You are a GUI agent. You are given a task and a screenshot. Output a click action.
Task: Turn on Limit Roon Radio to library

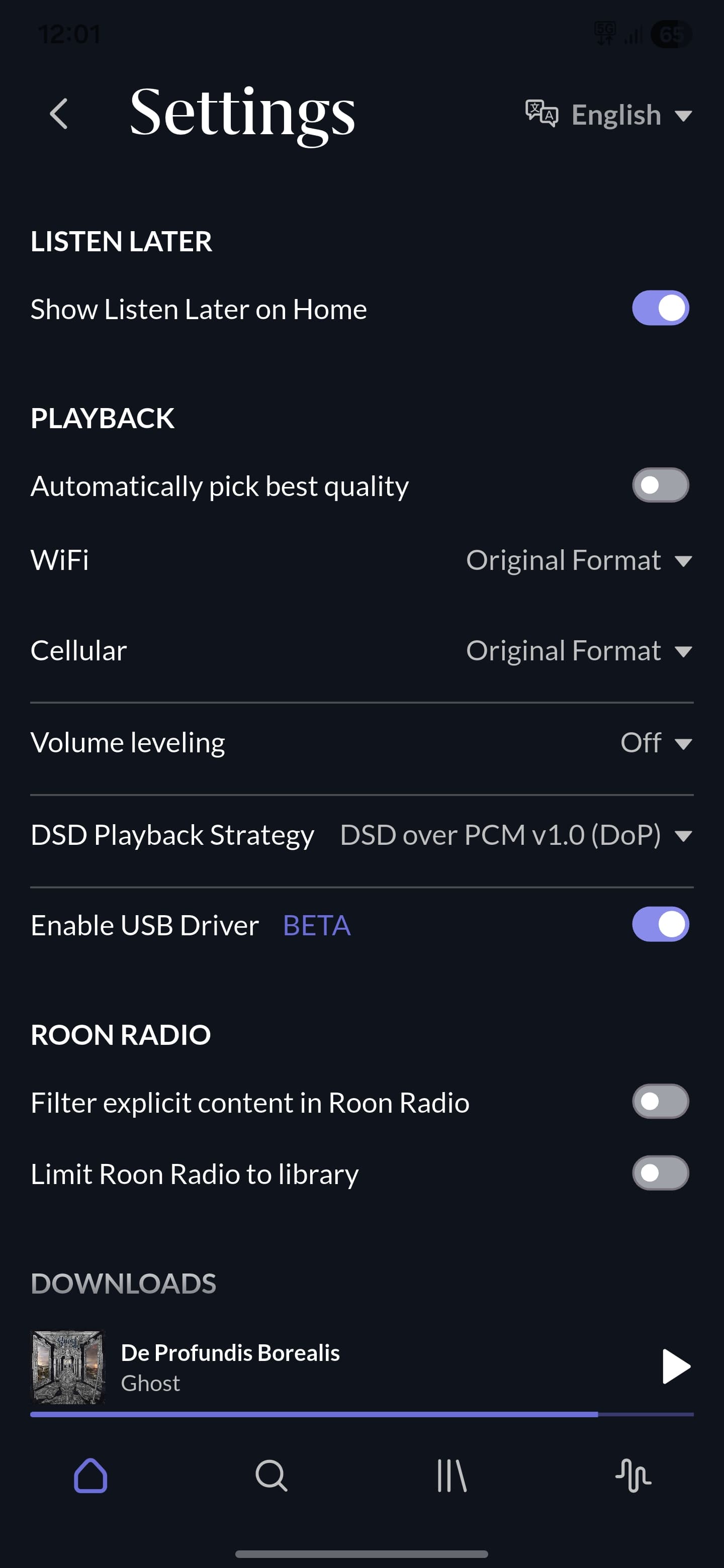660,1173
